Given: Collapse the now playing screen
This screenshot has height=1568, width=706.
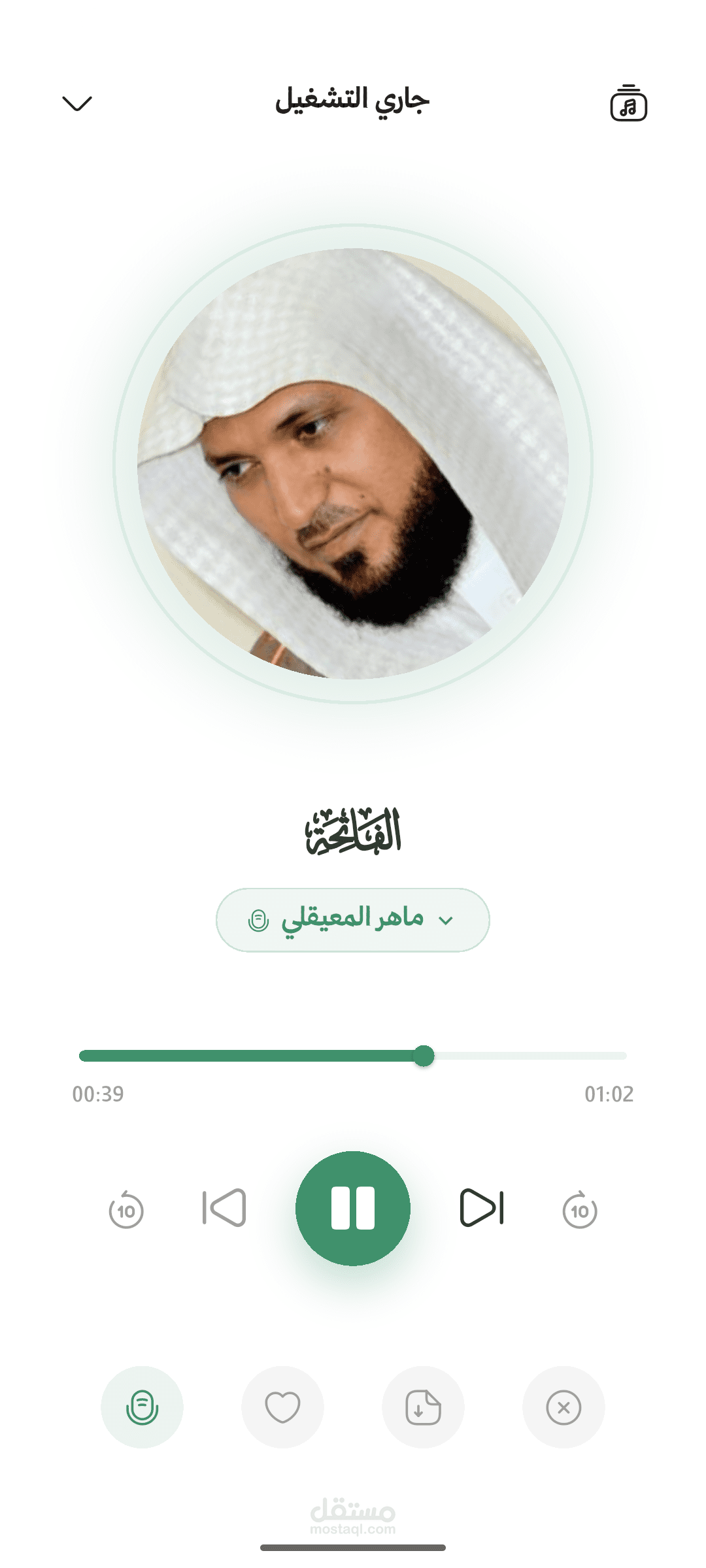Looking at the screenshot, I should pos(77,104).
